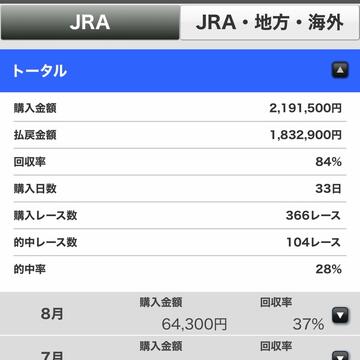The image size is (360, 360).
Task: Switch to the JRA tab
Action: click(x=90, y=23)
